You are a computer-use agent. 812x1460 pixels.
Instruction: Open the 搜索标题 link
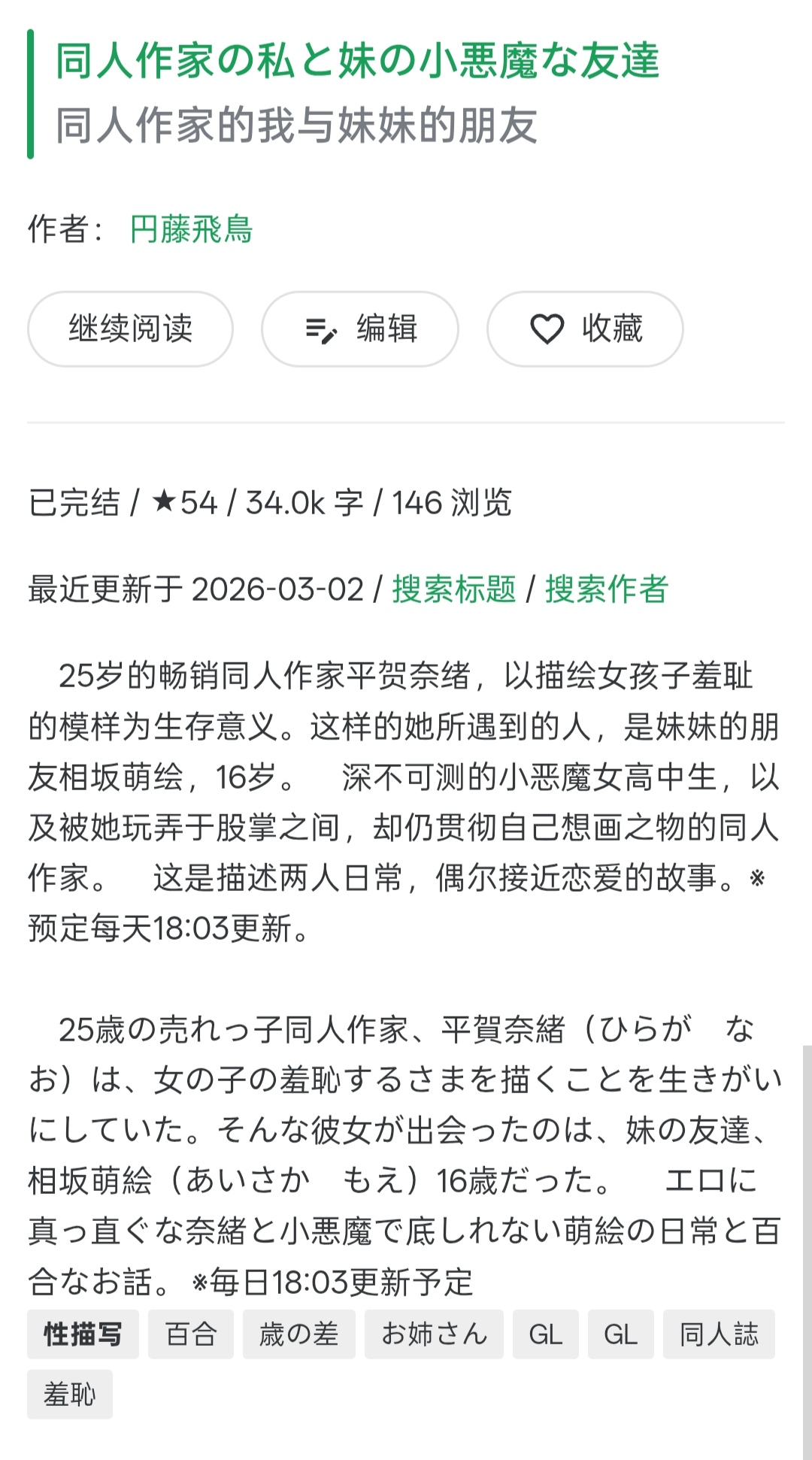point(454,589)
